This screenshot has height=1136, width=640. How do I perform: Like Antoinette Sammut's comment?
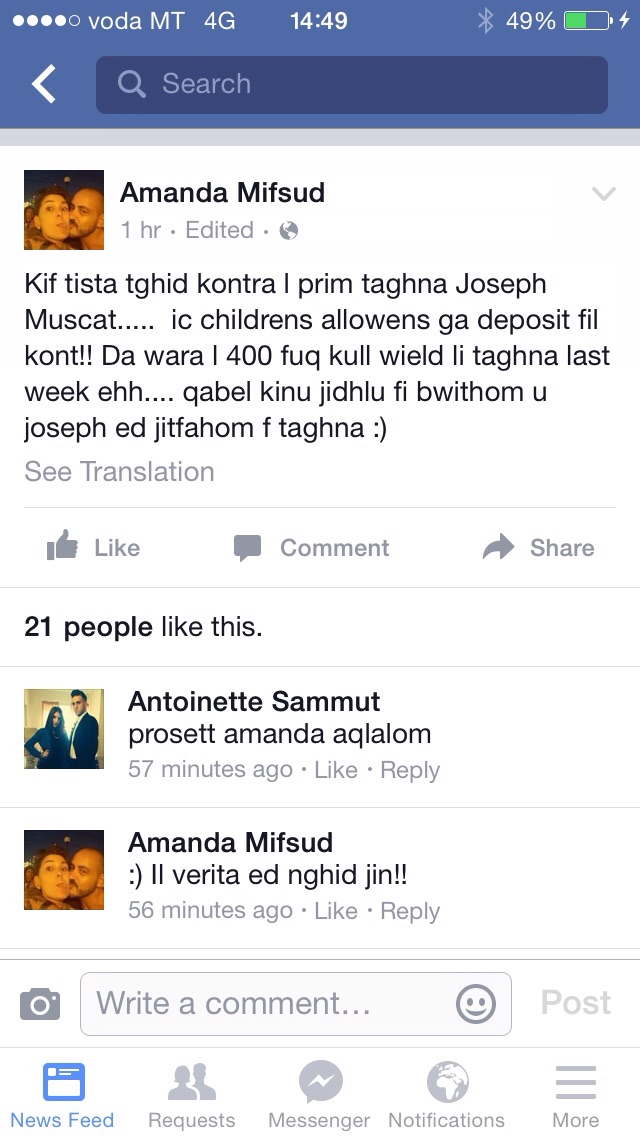click(336, 770)
